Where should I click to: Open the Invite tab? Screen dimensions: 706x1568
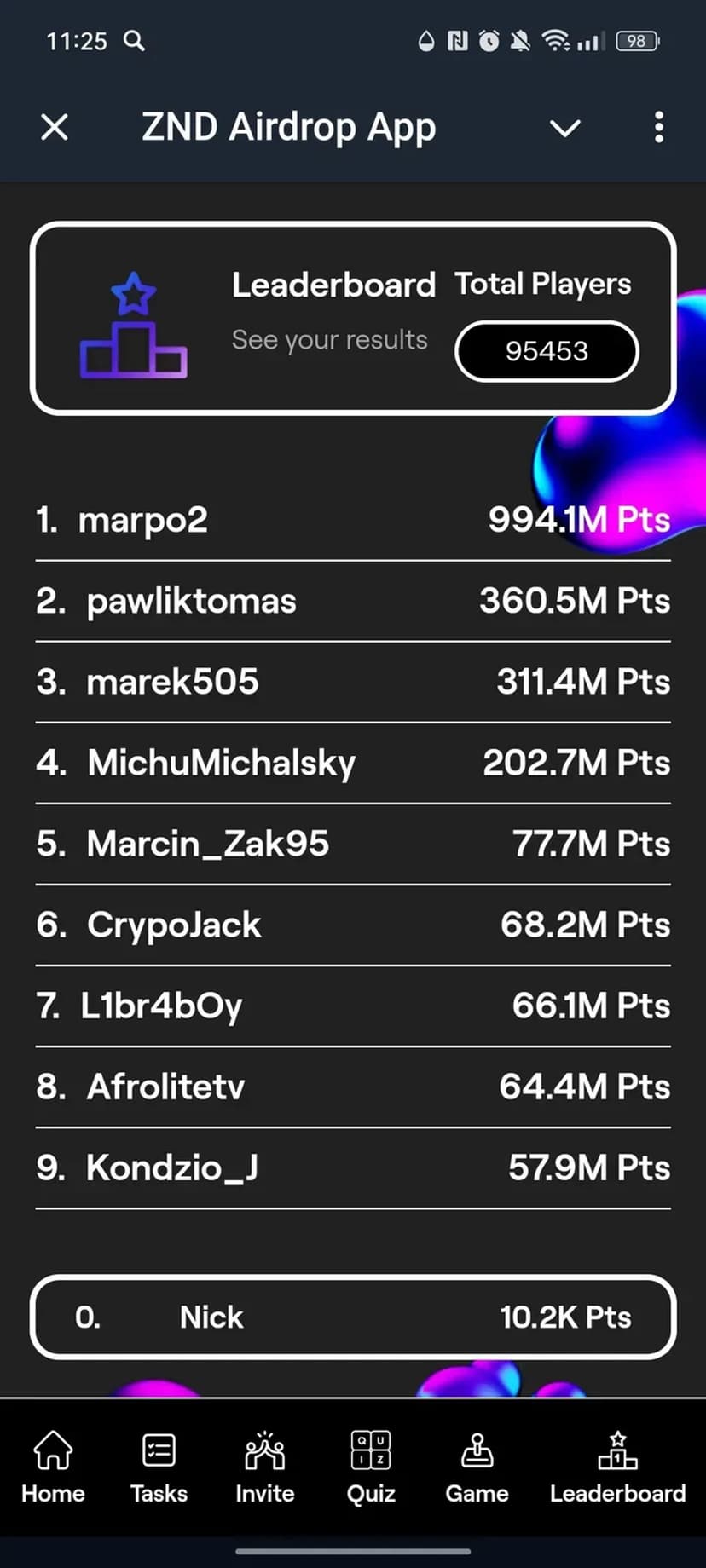coord(264,1467)
